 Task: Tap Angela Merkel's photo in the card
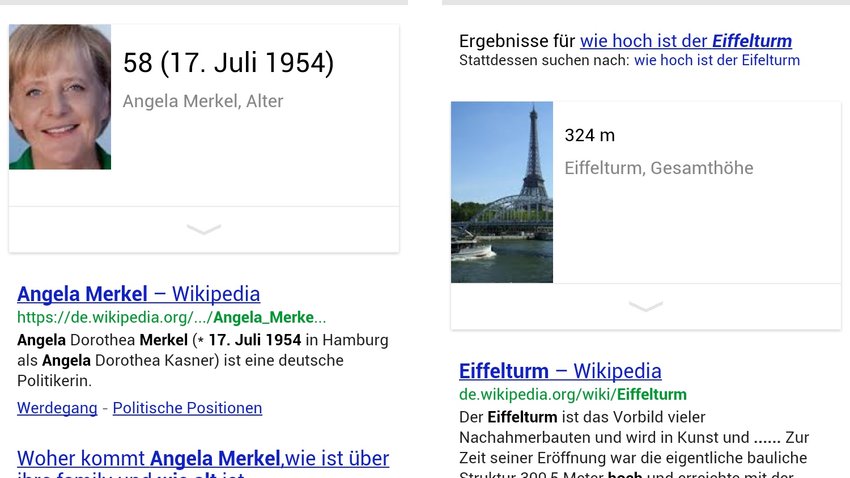coord(60,97)
